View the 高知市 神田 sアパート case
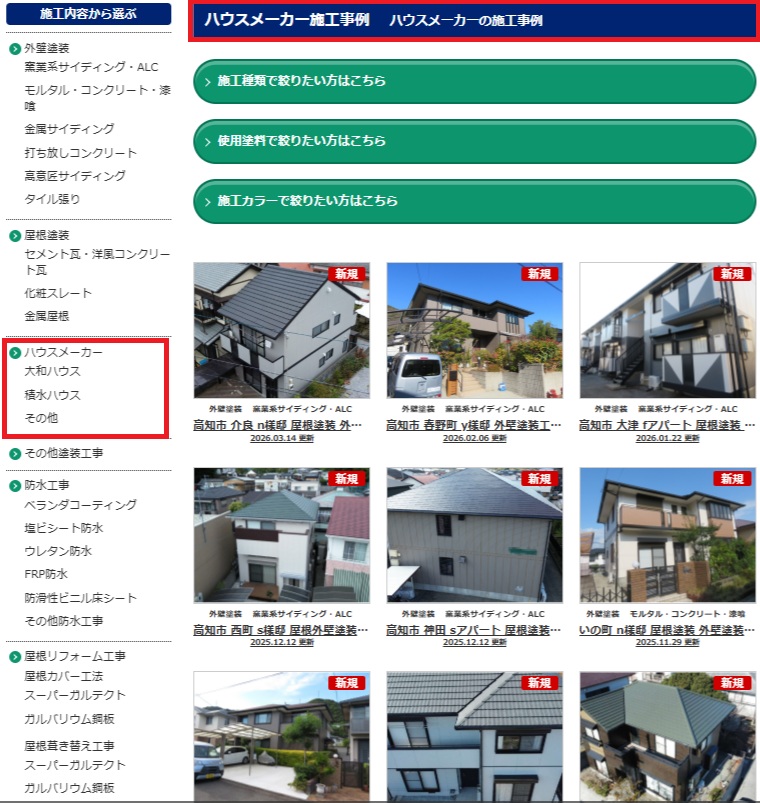The height and width of the screenshot is (803, 760). coord(474,630)
